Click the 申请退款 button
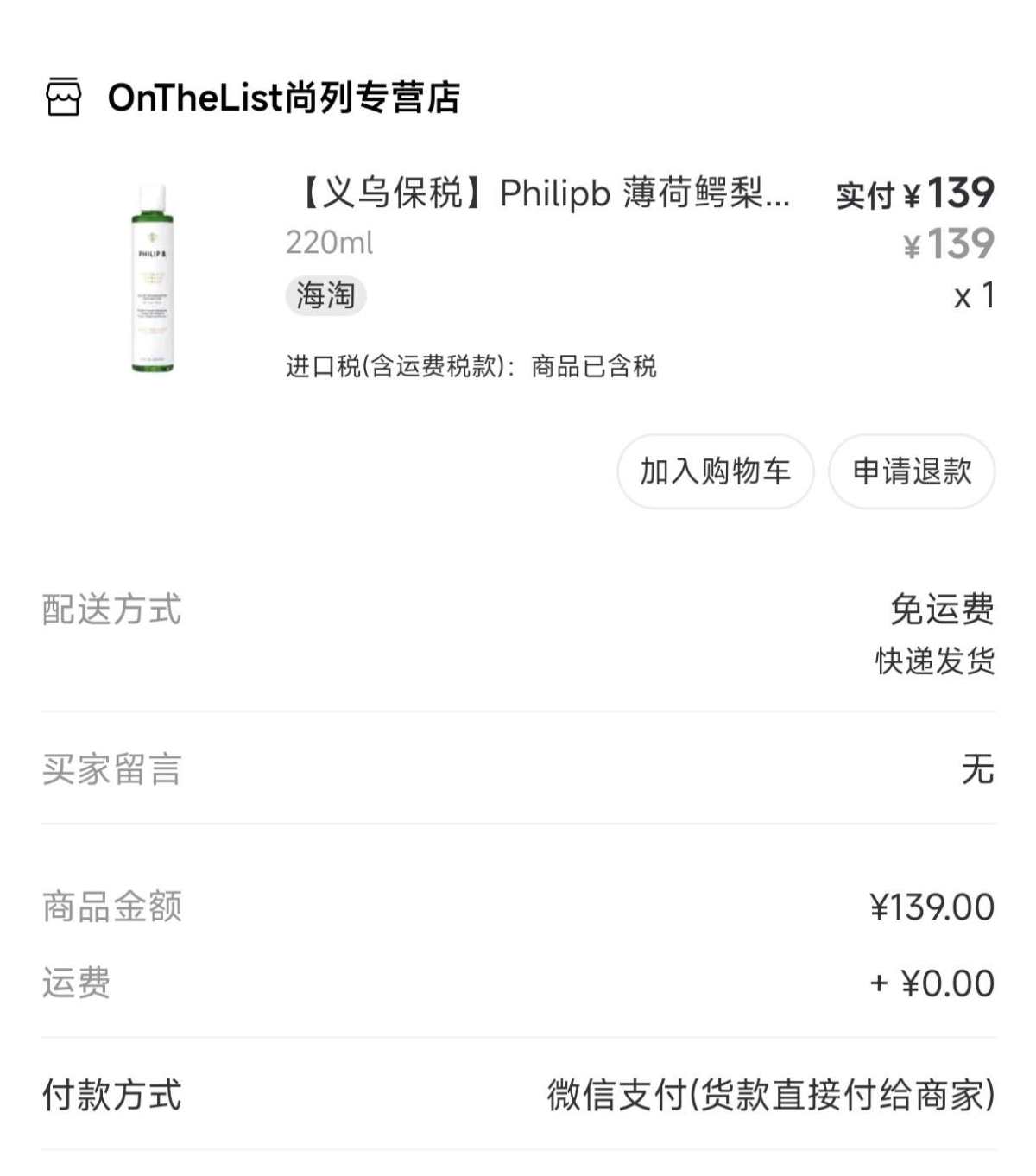The width and height of the screenshot is (1036, 1176). pos(913,471)
